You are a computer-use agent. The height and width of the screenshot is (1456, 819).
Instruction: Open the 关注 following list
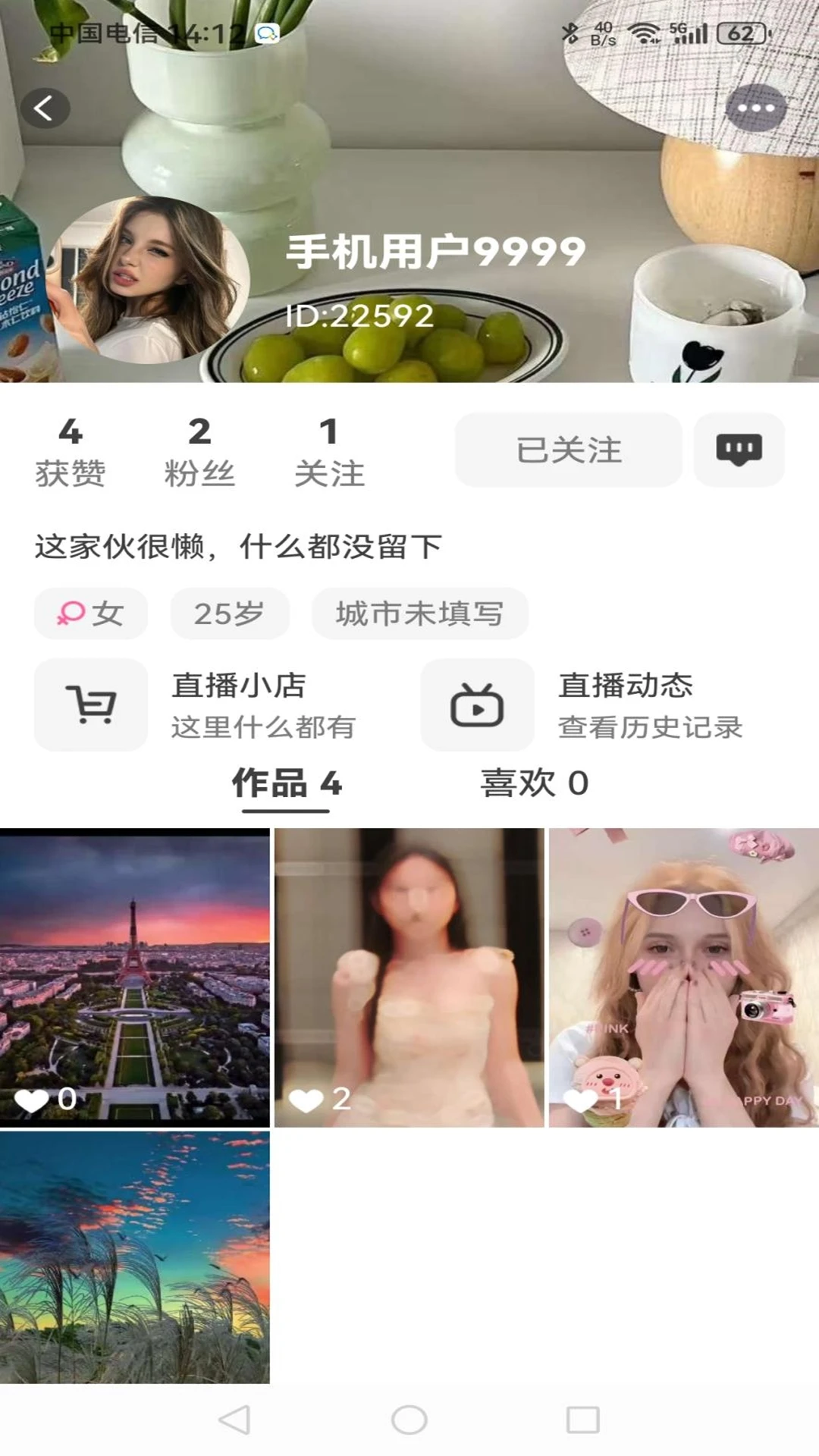pyautogui.click(x=329, y=452)
